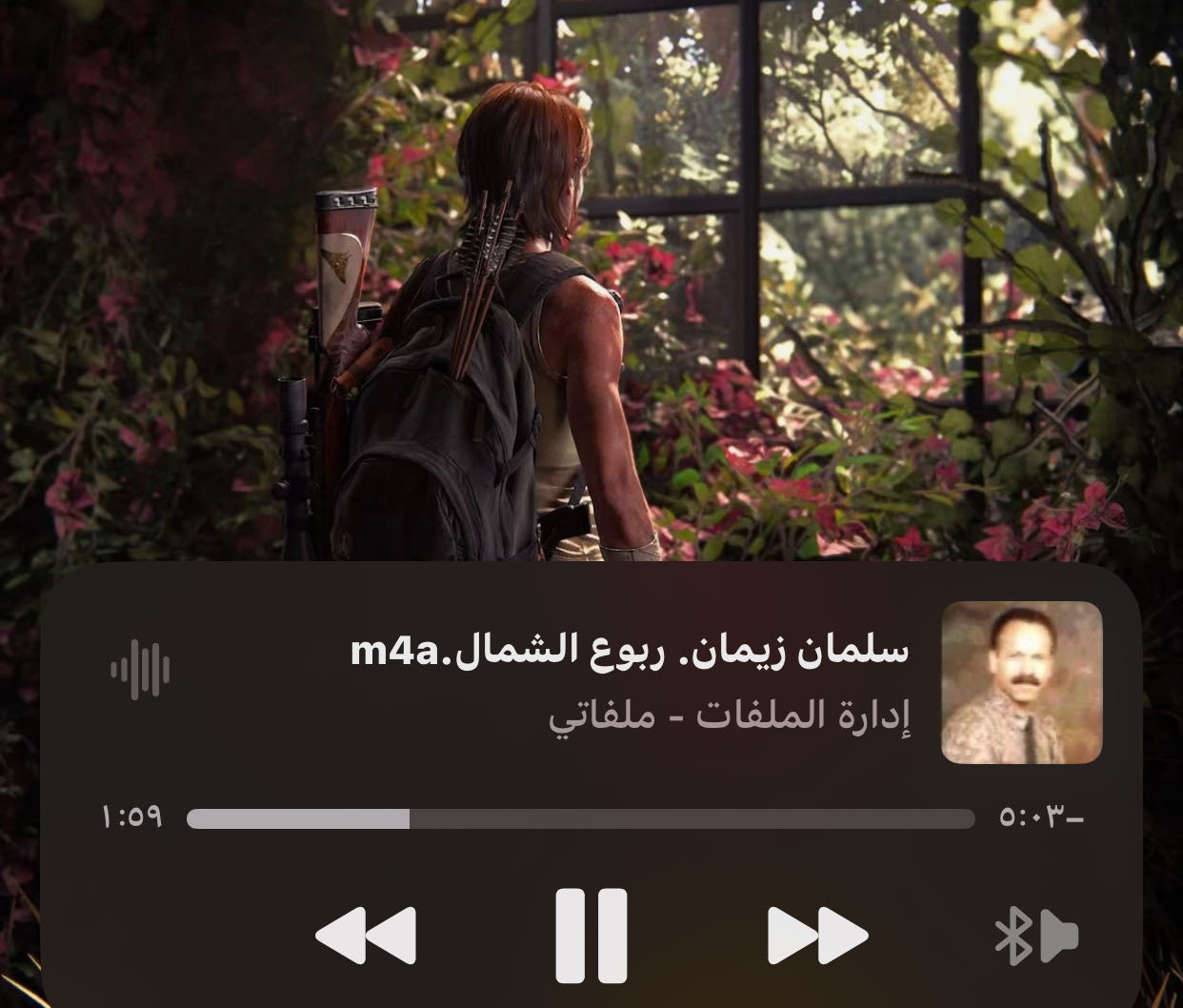Pause the playing audio track

[591, 935]
